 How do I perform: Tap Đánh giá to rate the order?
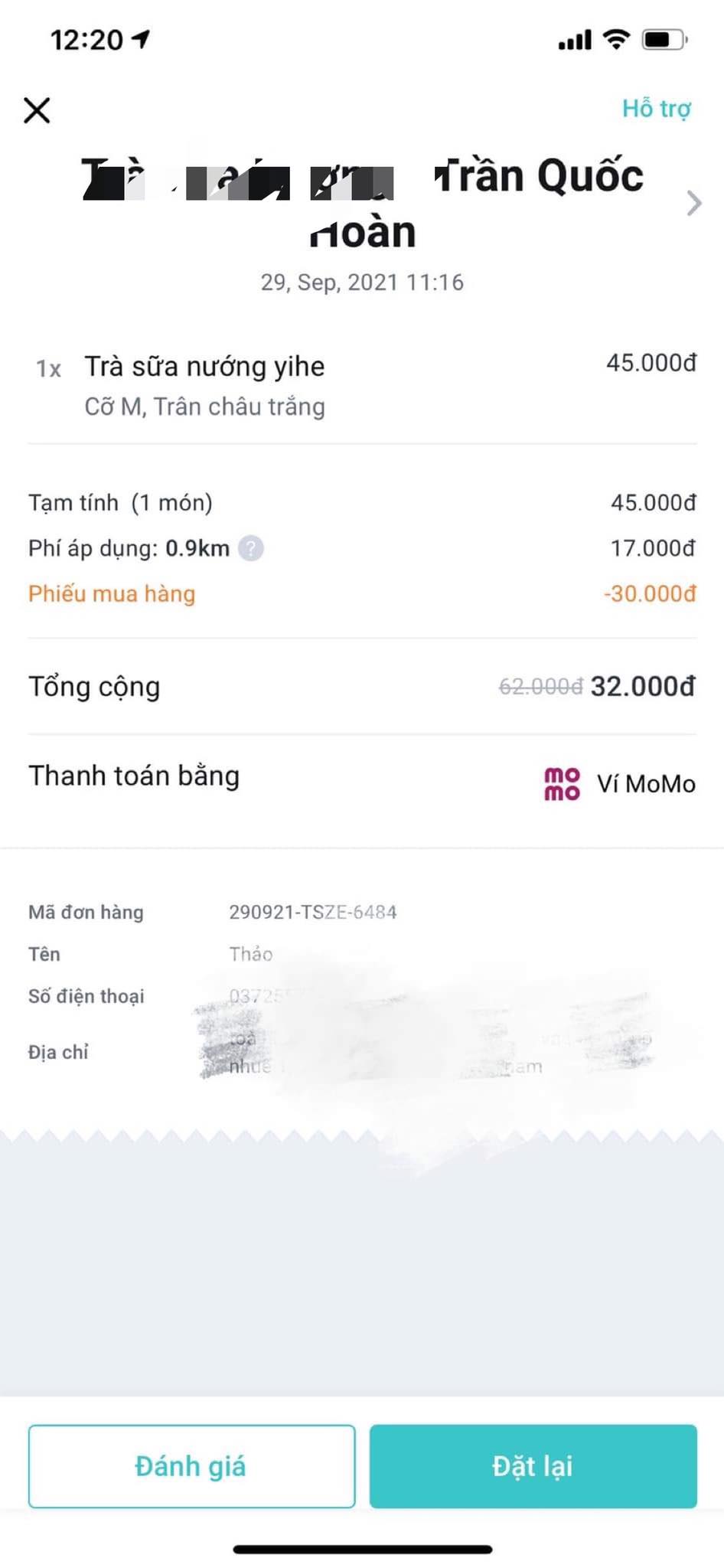(191, 1466)
